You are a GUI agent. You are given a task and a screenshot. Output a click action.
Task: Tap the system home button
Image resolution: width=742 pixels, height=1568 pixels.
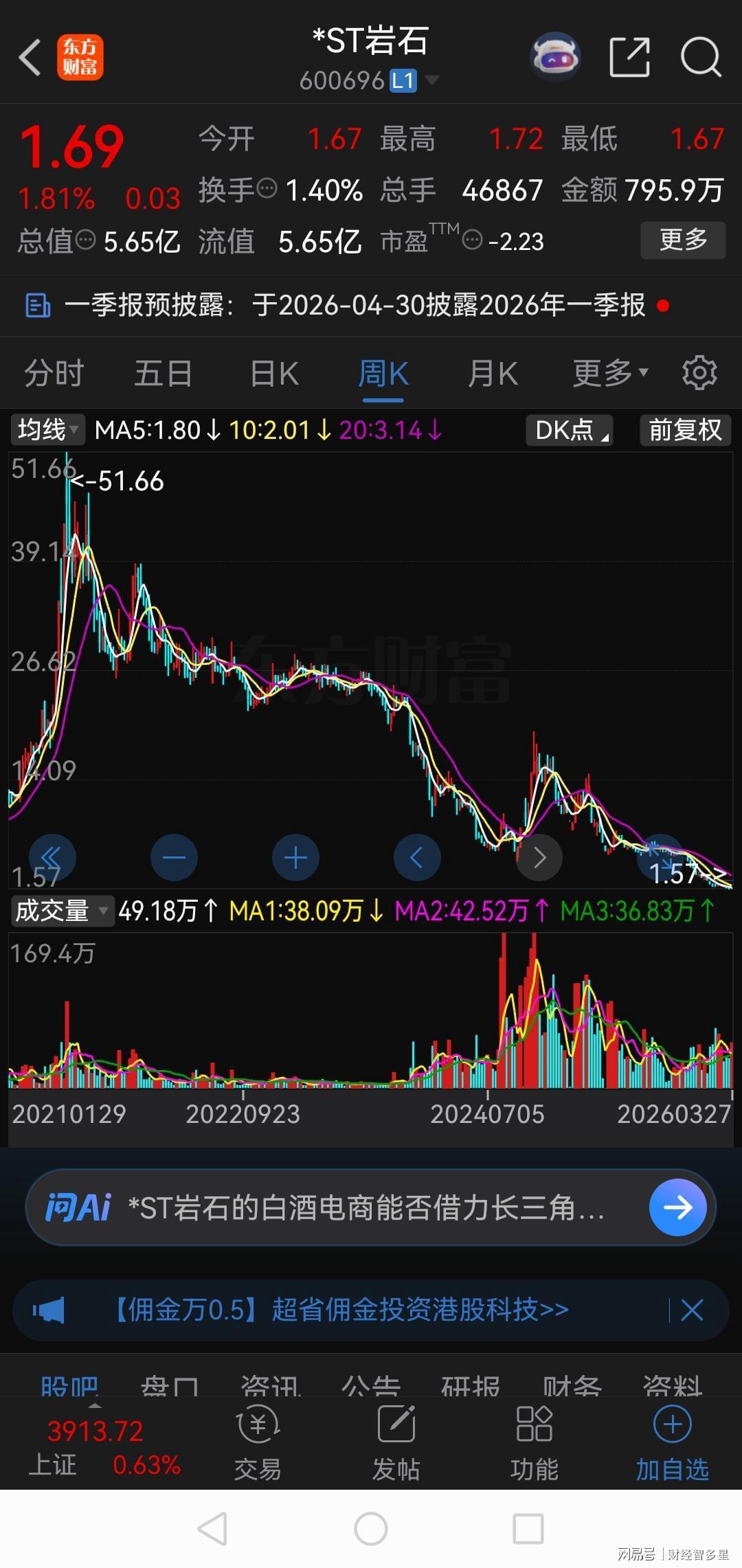[371, 1530]
